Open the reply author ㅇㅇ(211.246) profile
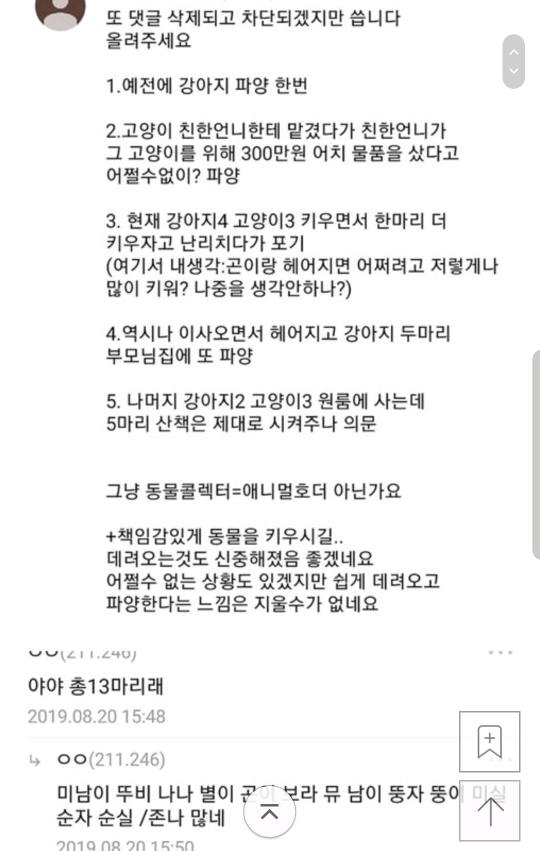 [111, 759]
